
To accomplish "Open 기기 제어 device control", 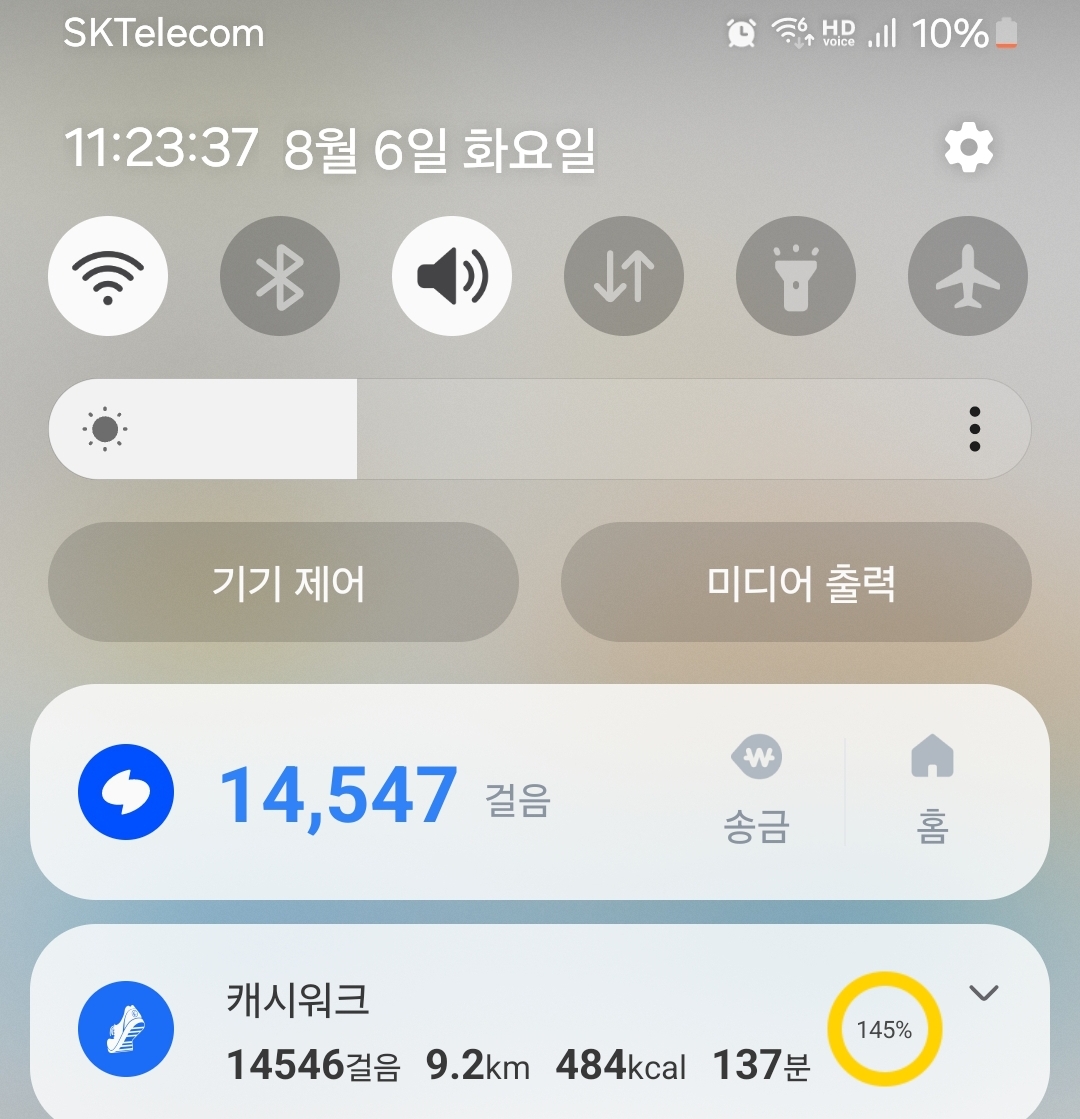I will tap(284, 582).
